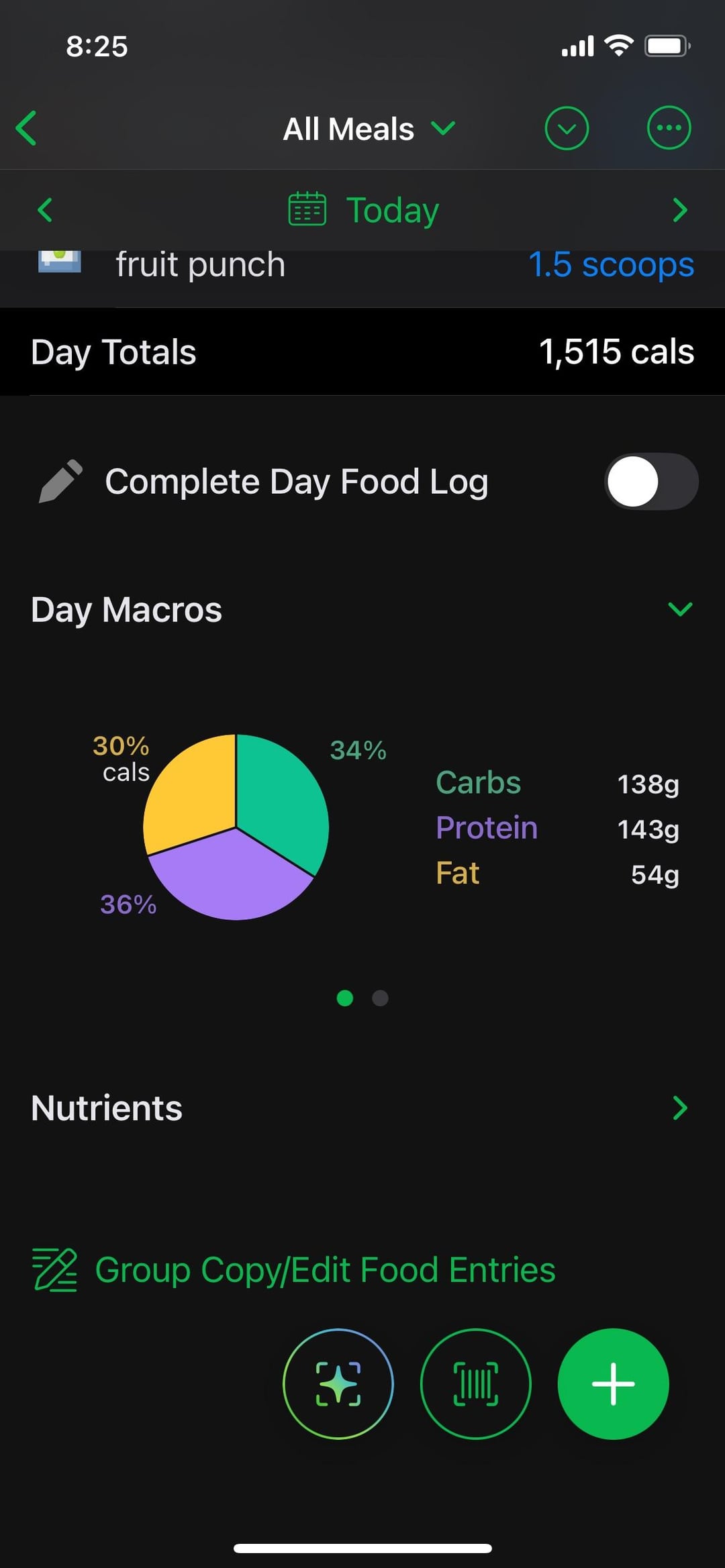725x1568 pixels.
Task: Open the Nutrients details
Action: (x=679, y=1108)
